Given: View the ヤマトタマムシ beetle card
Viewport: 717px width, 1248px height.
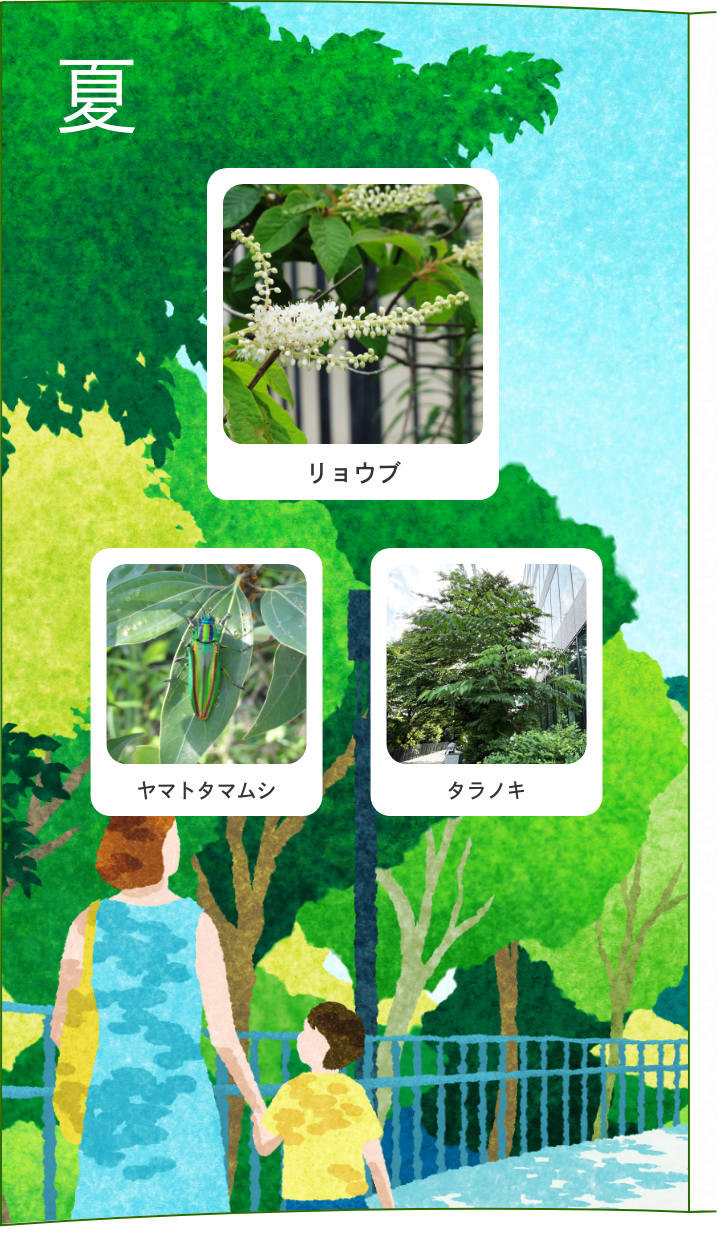Looking at the screenshot, I should (x=206, y=681).
